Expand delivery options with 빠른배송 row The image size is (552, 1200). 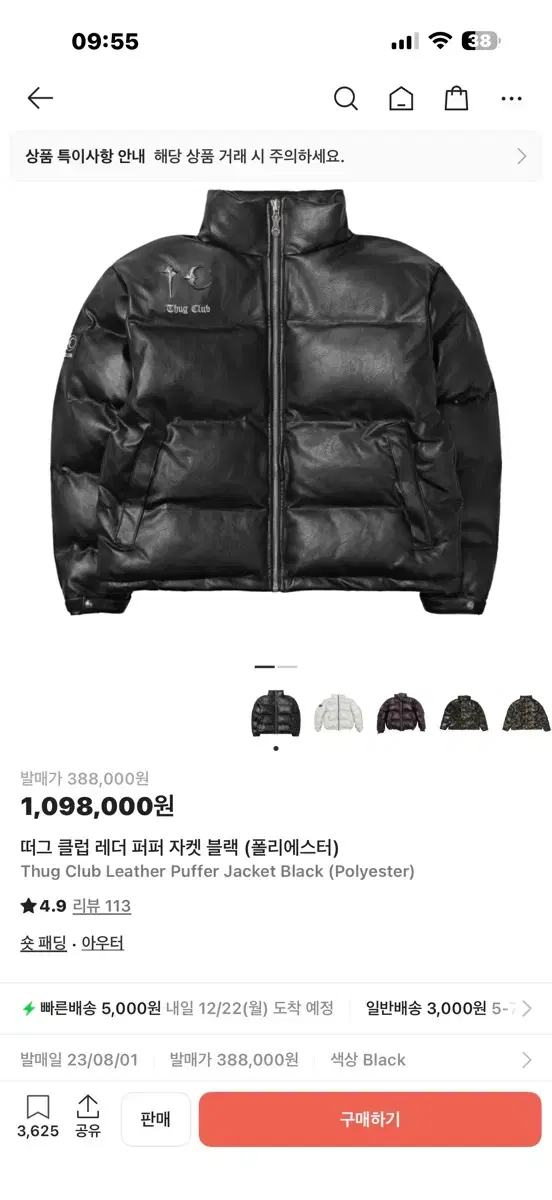tap(276, 1008)
